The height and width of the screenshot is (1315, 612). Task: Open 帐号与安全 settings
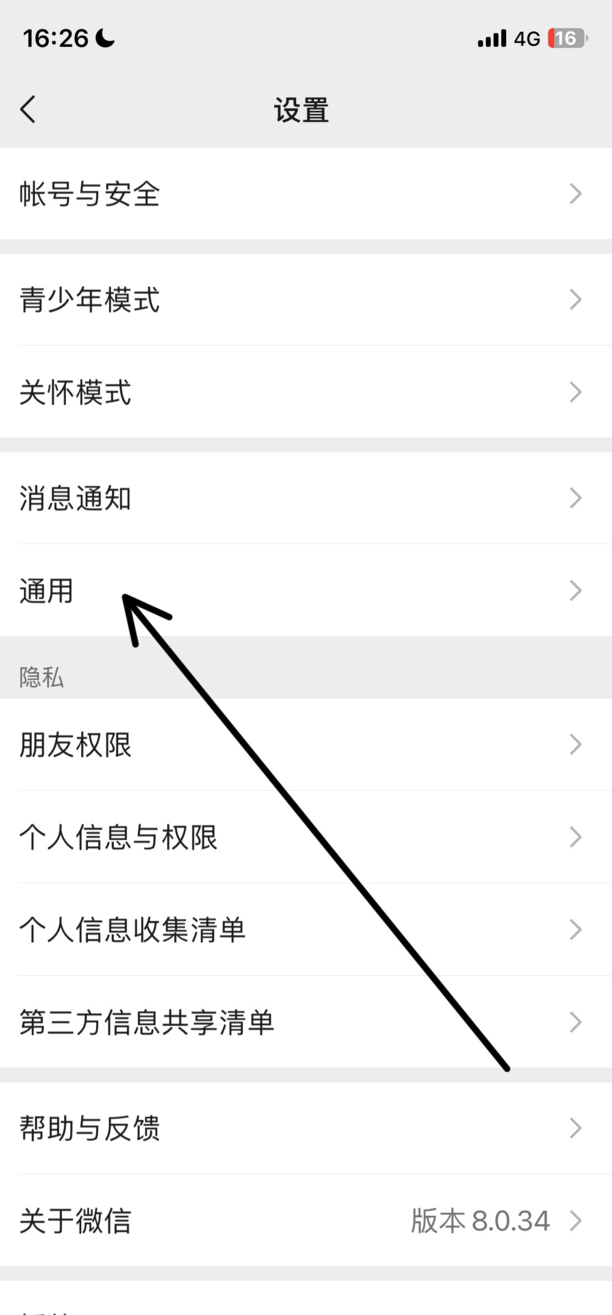click(306, 194)
